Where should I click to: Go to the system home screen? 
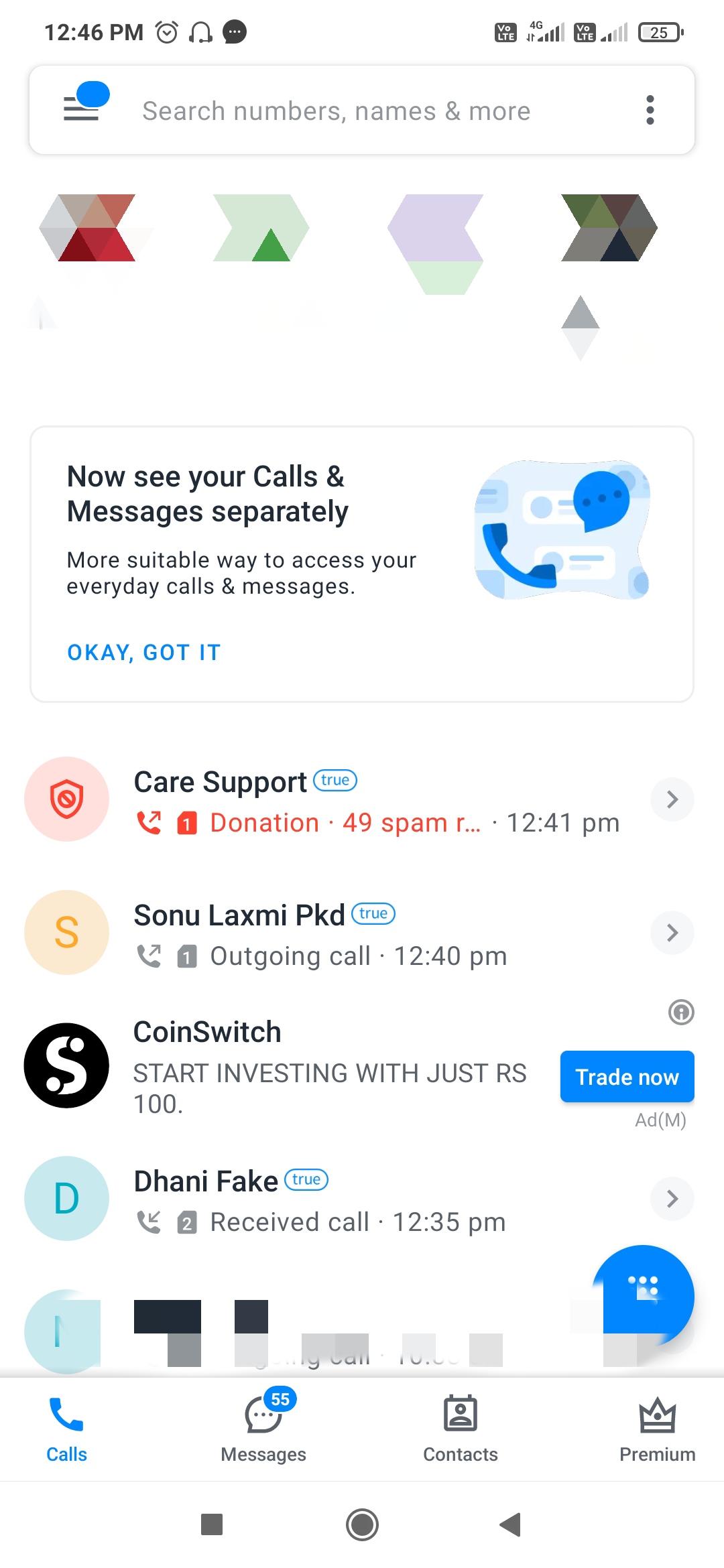[x=362, y=1524]
